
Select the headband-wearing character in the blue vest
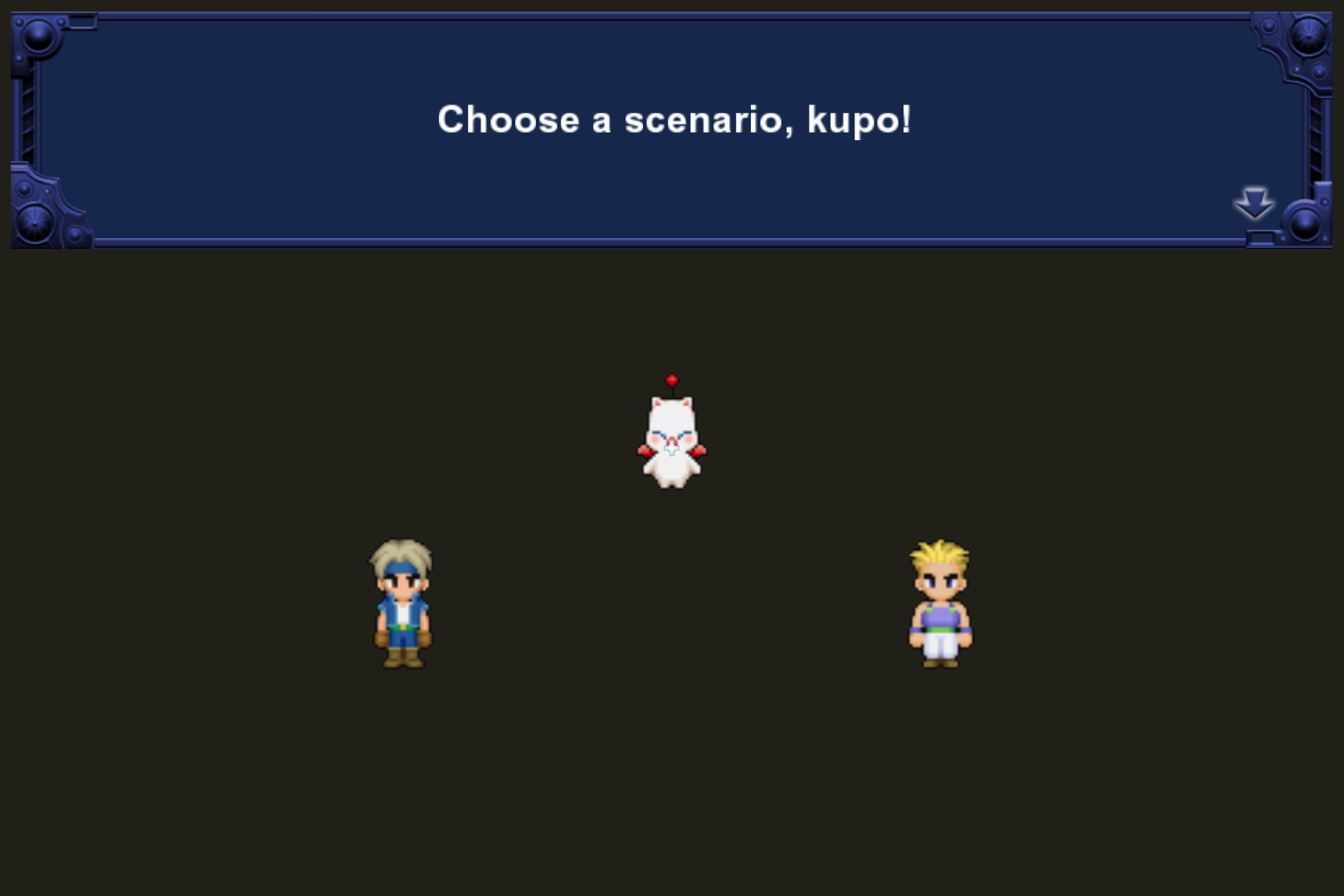pyautogui.click(x=402, y=604)
